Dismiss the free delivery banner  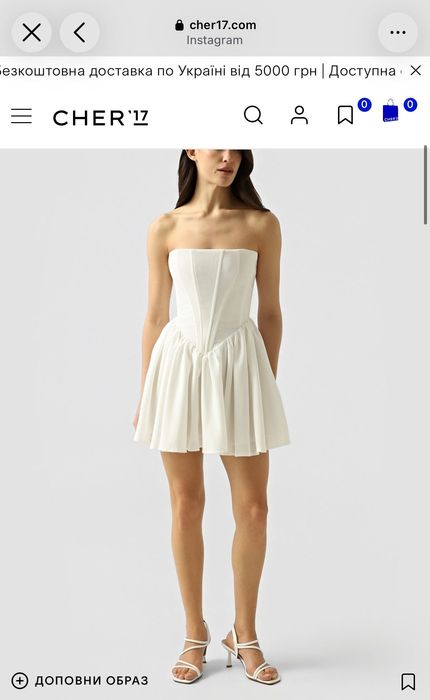coord(415,71)
